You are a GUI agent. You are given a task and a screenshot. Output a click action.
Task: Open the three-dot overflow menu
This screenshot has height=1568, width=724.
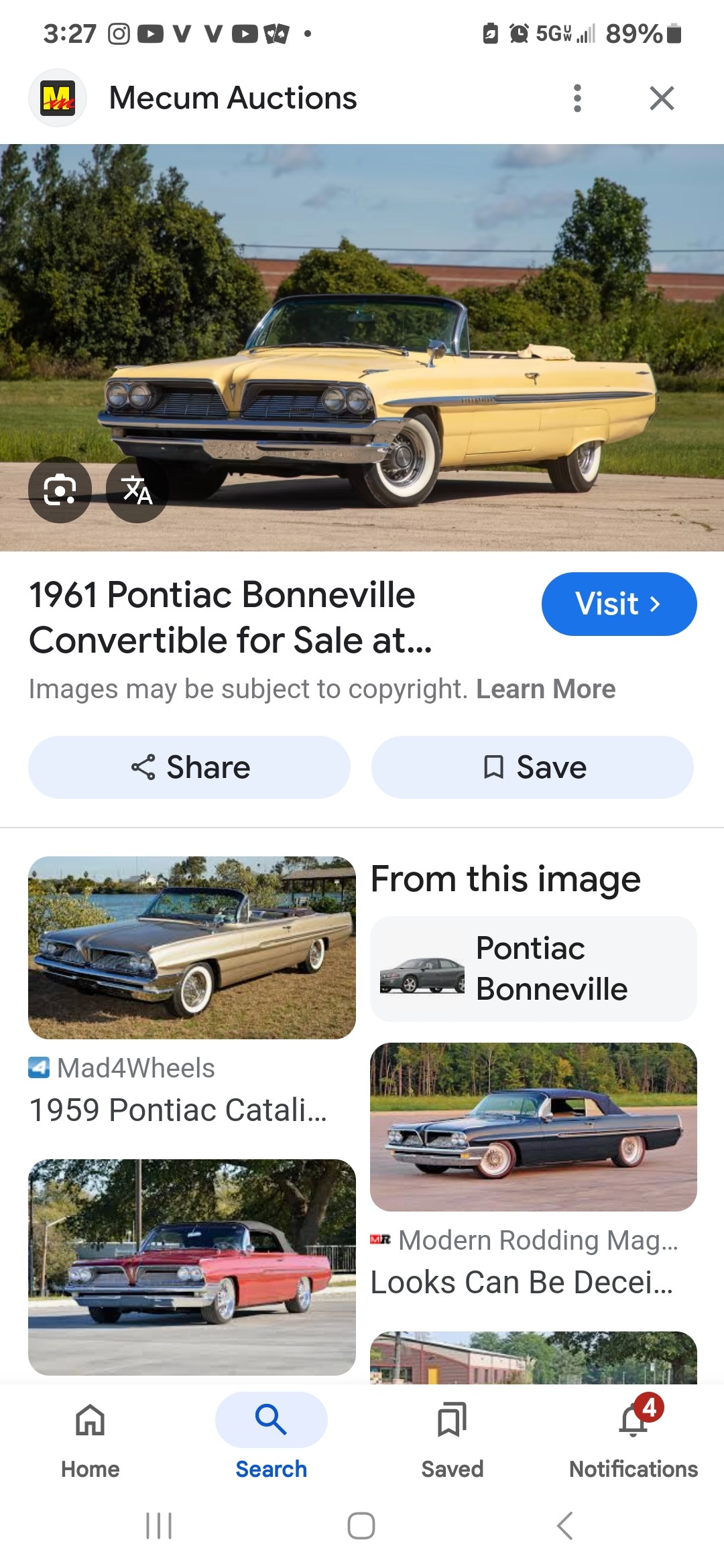577,99
